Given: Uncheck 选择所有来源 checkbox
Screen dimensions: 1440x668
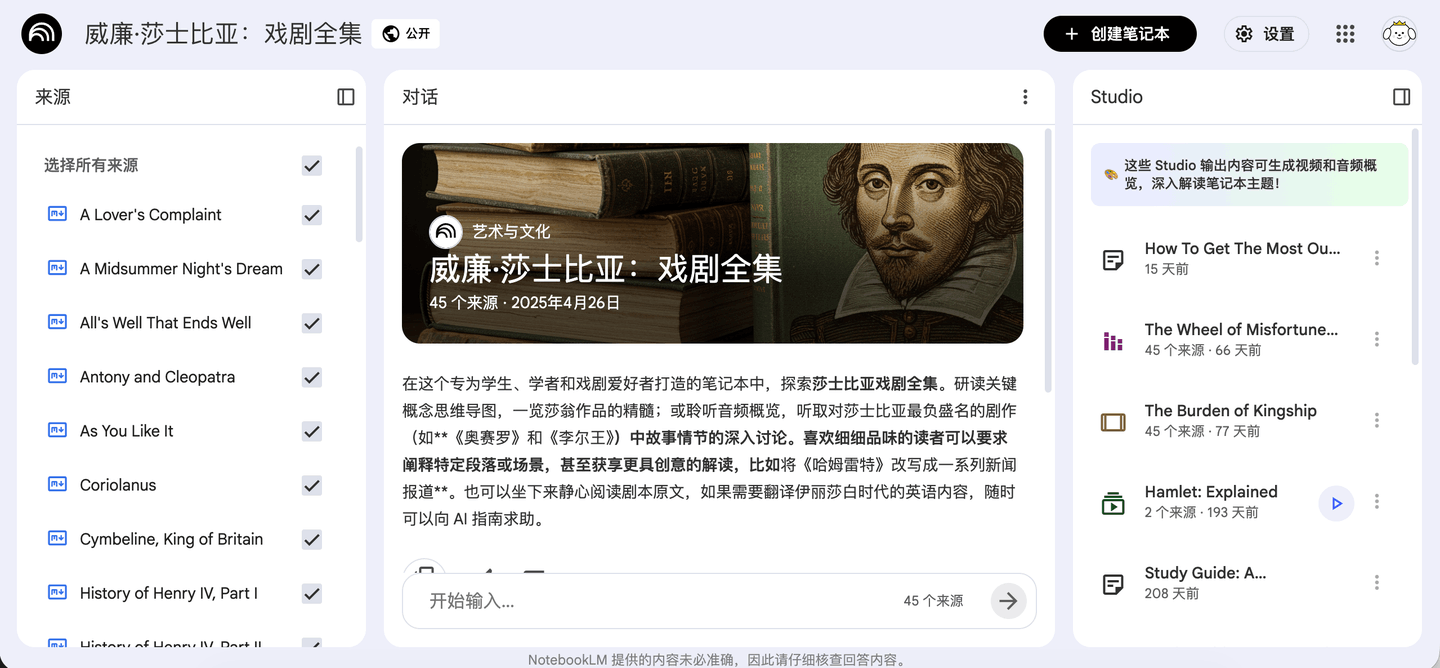Looking at the screenshot, I should point(312,166).
